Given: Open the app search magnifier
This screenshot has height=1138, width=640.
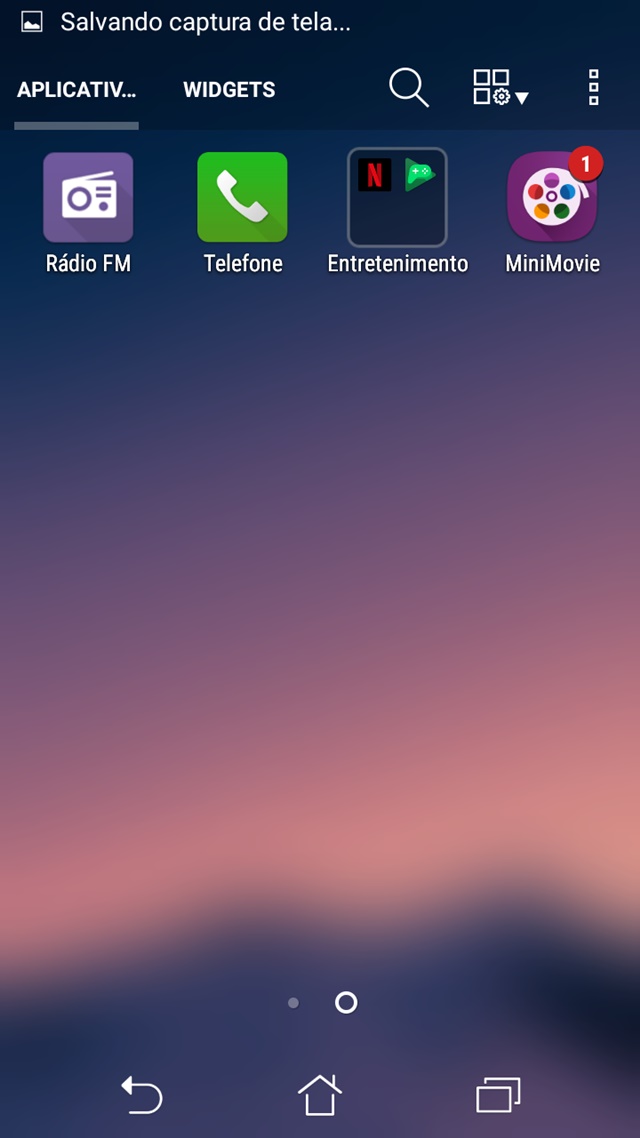Looking at the screenshot, I should pyautogui.click(x=408, y=89).
